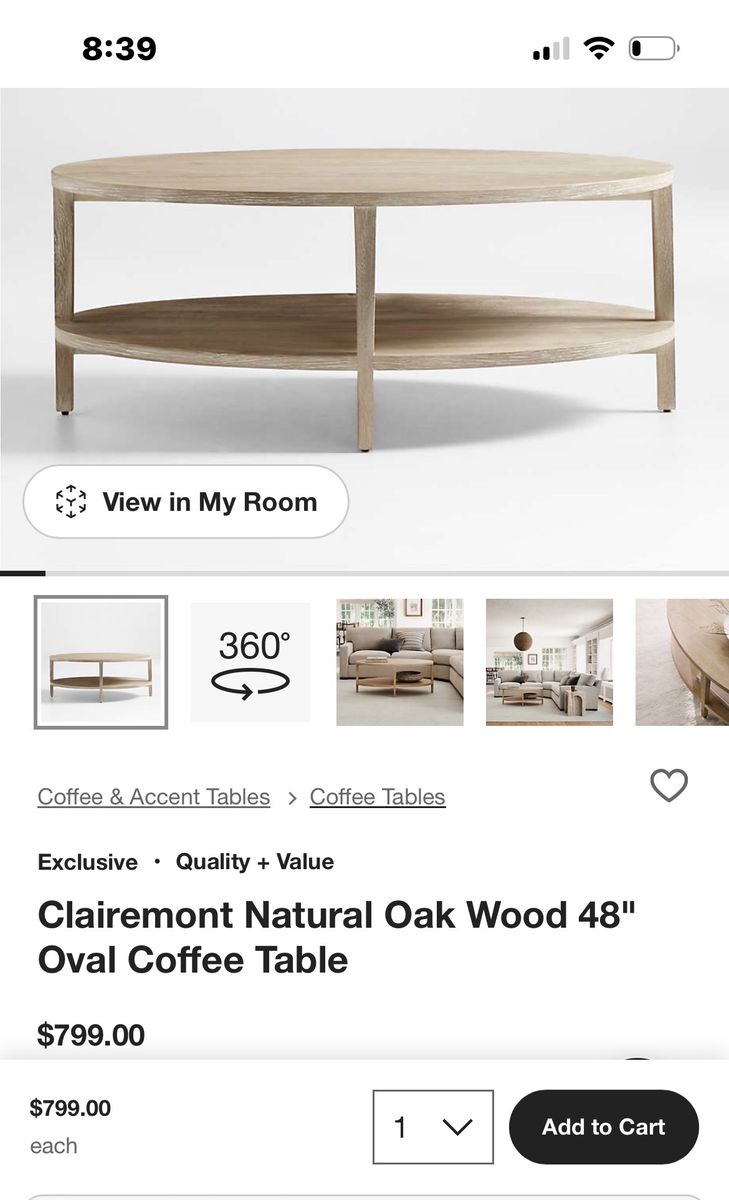Tap View in My Room button
The height and width of the screenshot is (1200, 729).
click(186, 502)
